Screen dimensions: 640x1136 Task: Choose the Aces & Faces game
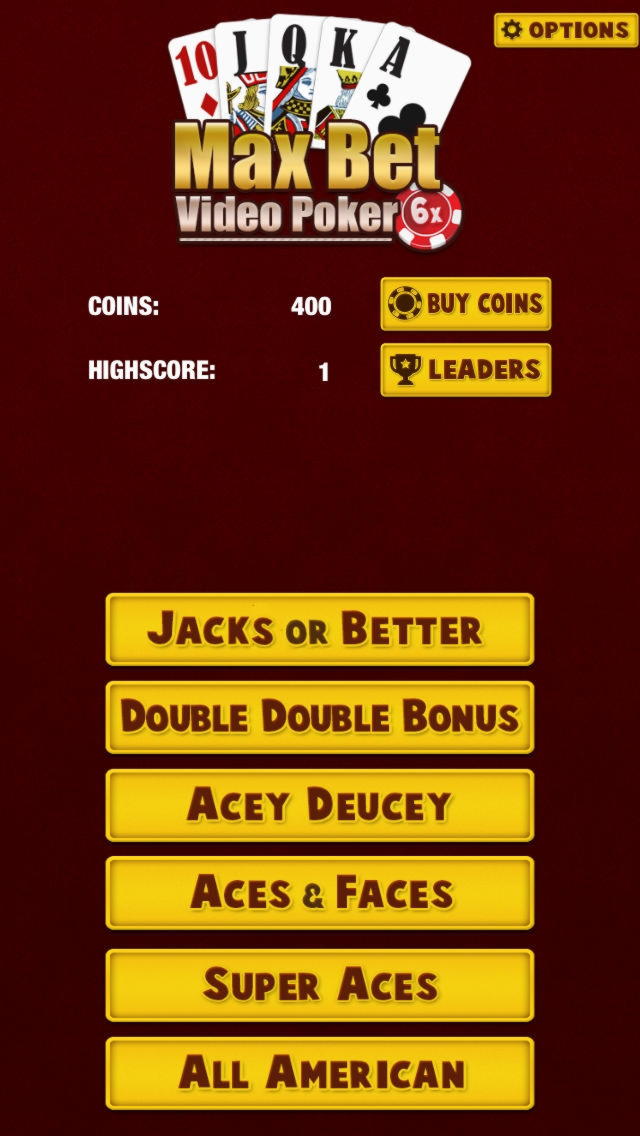point(319,893)
